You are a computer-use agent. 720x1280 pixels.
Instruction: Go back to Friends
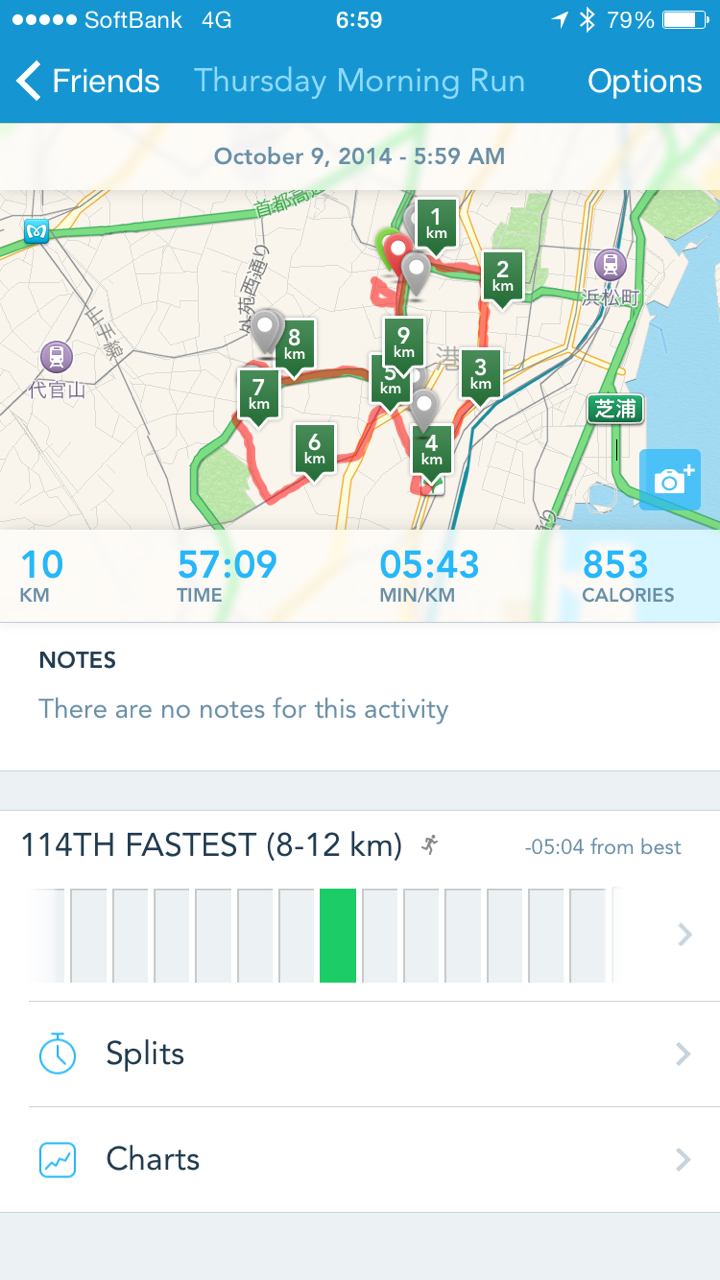(88, 81)
